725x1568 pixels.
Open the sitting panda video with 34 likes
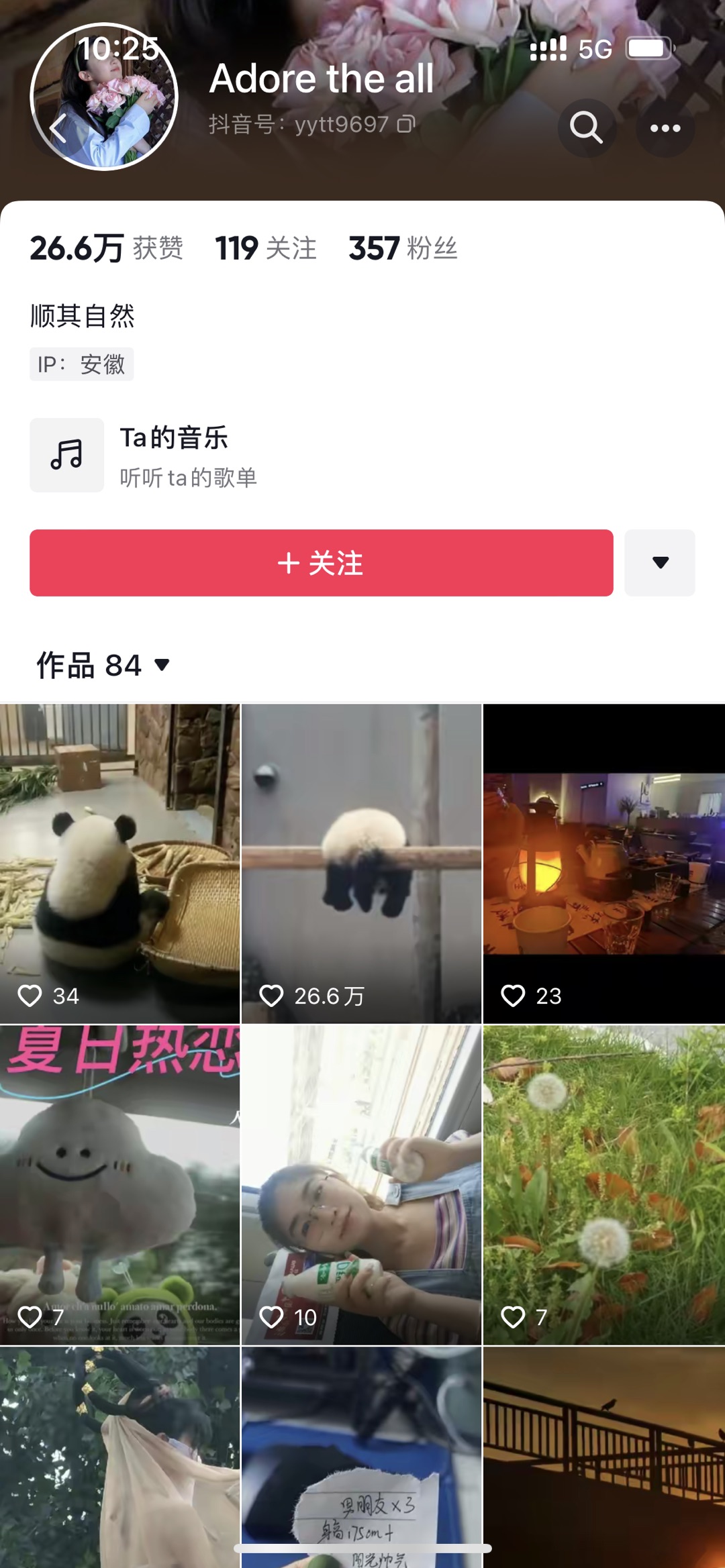[119, 862]
